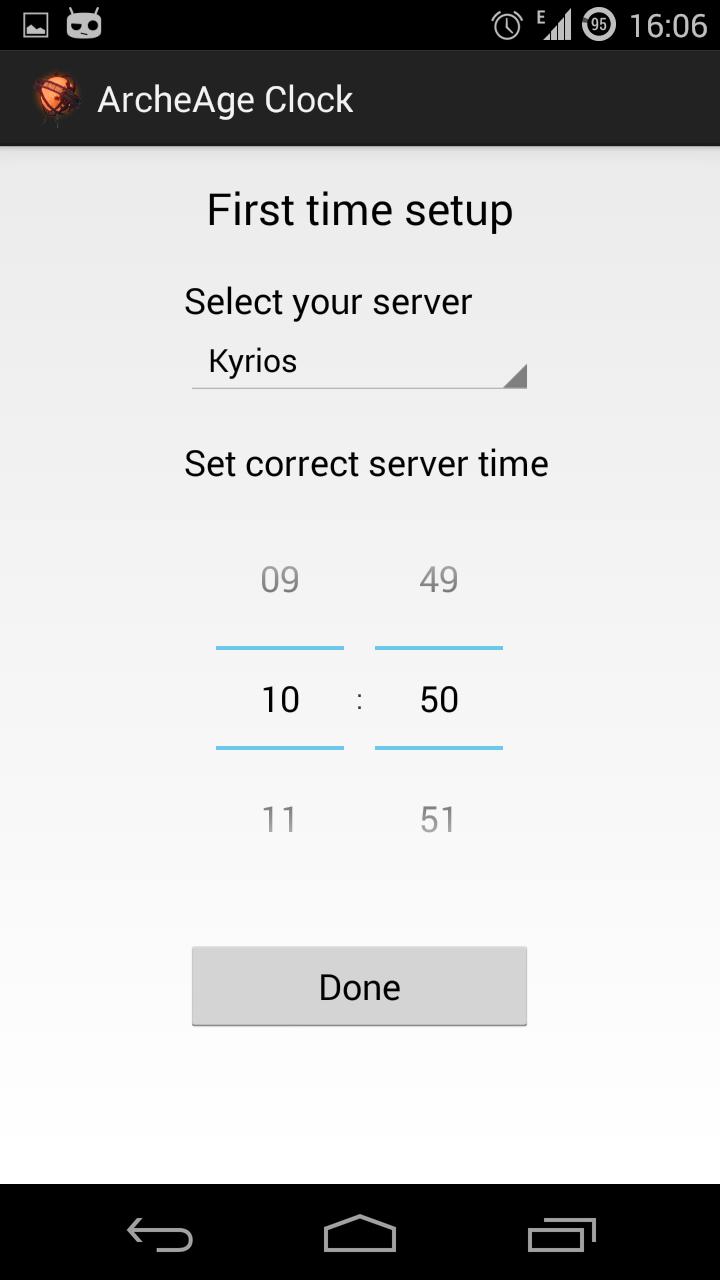This screenshot has height=1280, width=720.
Task: Confirm setup with the Done button
Action: click(x=359, y=986)
